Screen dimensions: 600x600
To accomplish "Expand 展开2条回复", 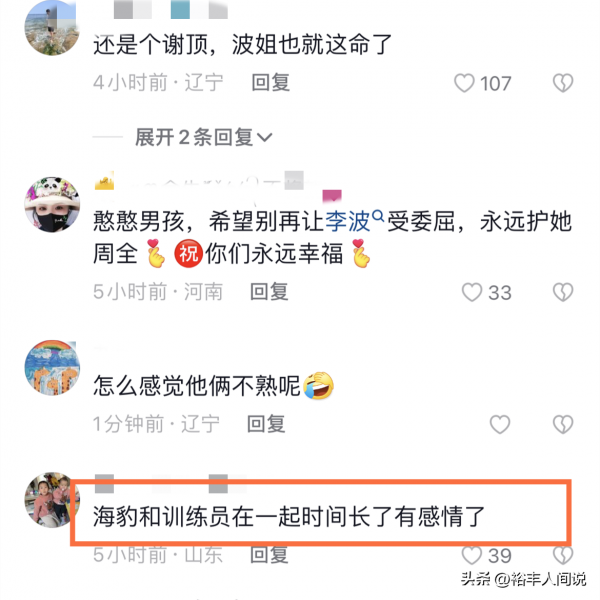I will click(x=204, y=138).
